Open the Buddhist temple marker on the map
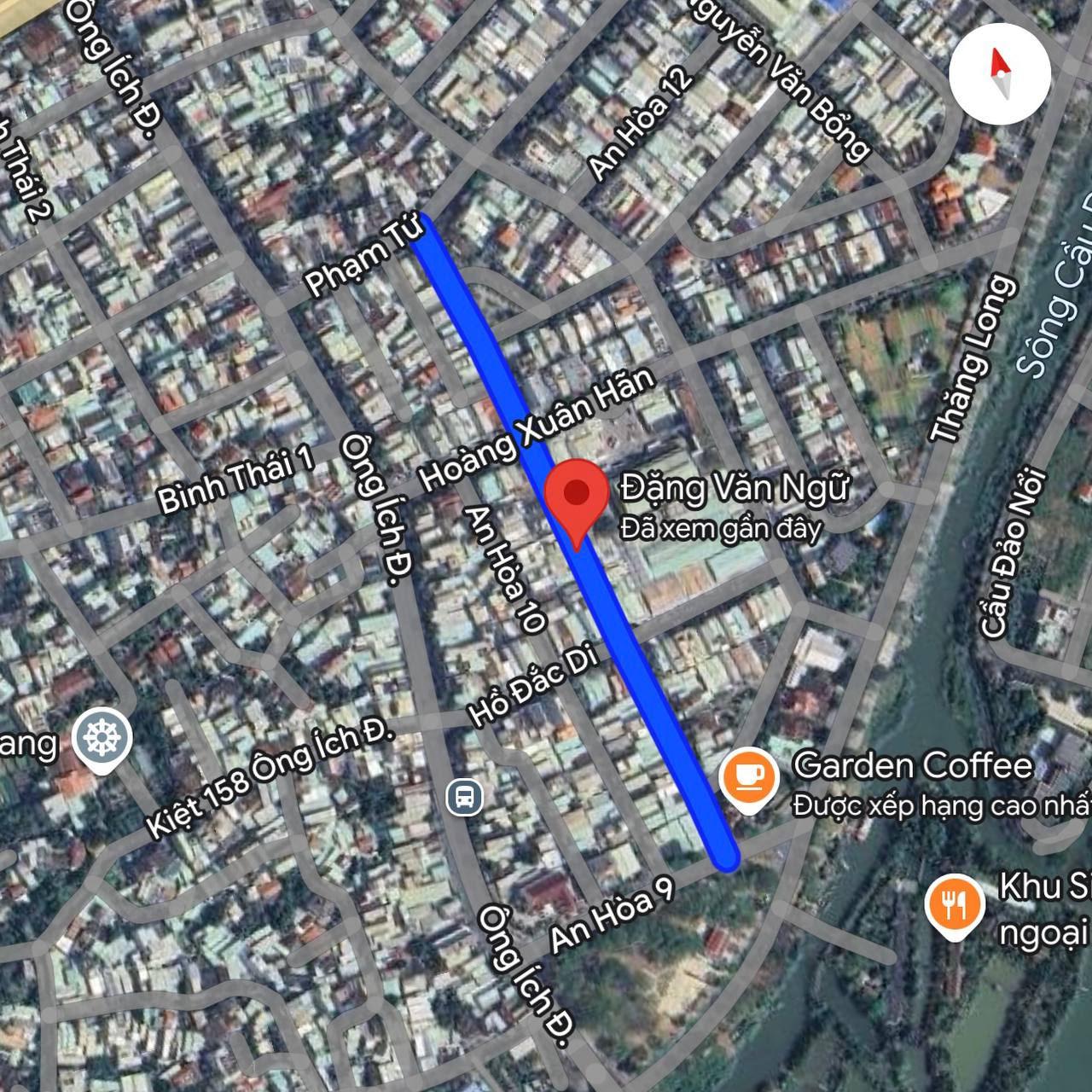 point(102,739)
